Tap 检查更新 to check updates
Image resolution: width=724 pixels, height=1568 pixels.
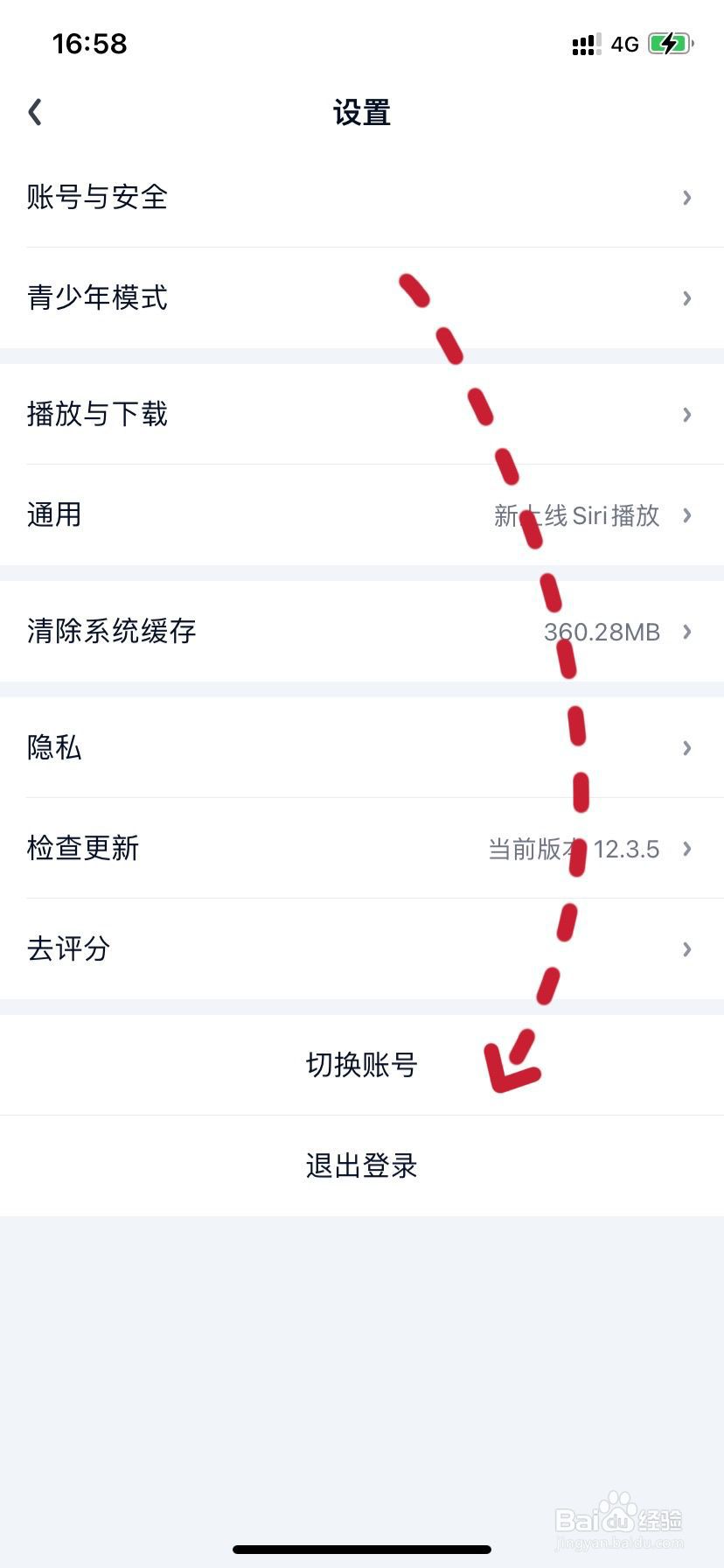tap(82, 848)
